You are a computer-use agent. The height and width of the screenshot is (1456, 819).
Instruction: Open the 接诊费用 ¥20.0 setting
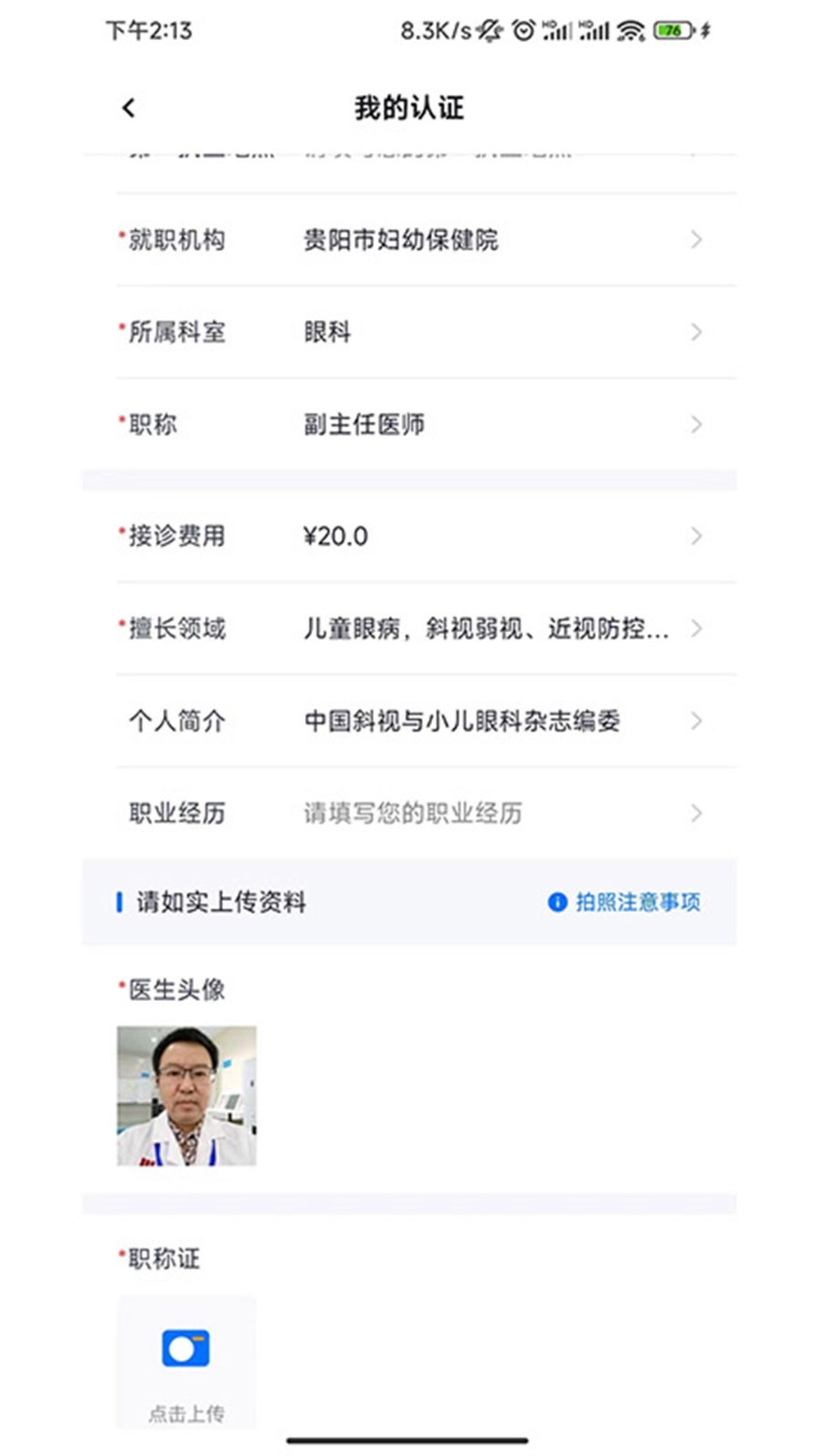409,536
